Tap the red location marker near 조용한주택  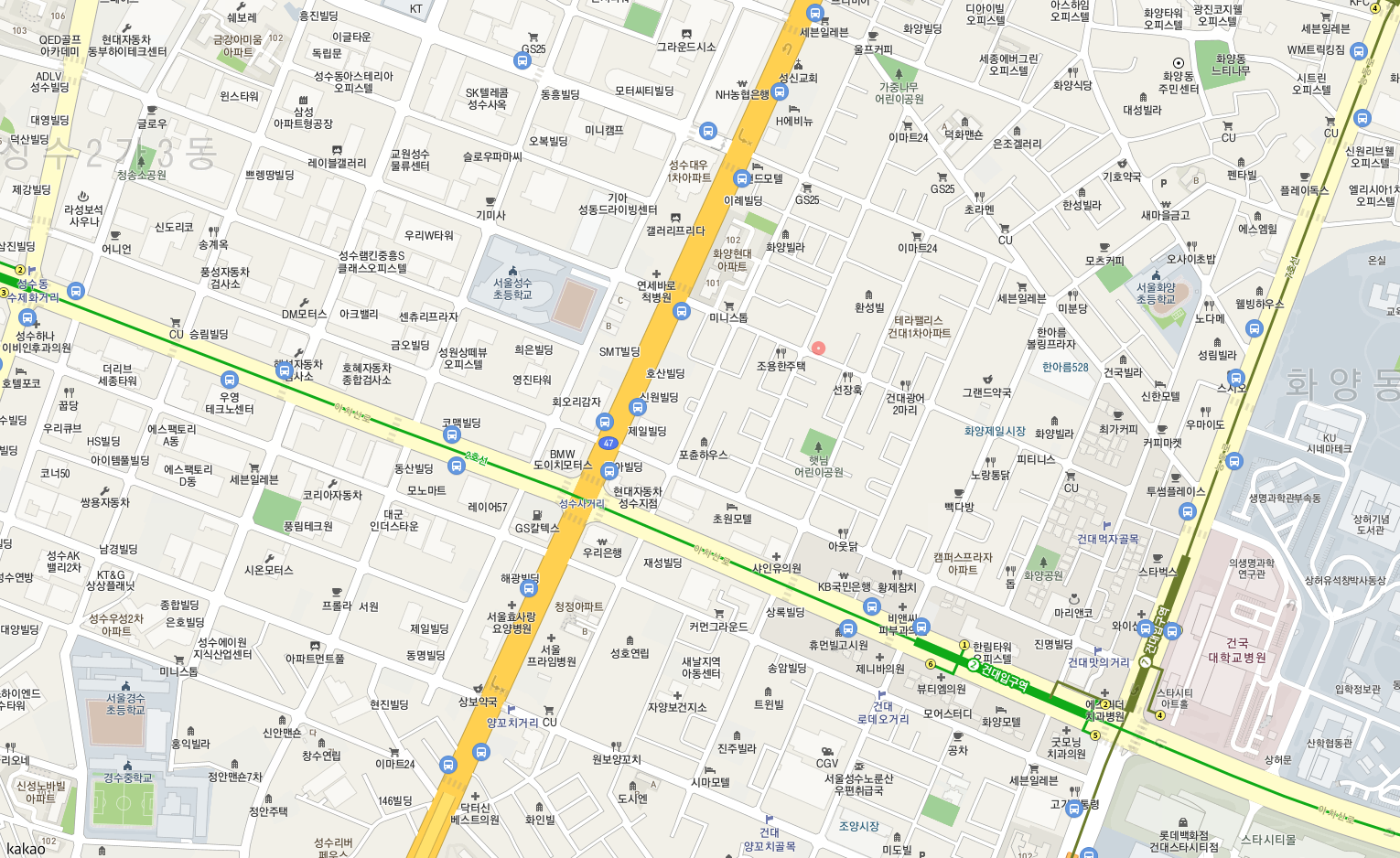818,349
